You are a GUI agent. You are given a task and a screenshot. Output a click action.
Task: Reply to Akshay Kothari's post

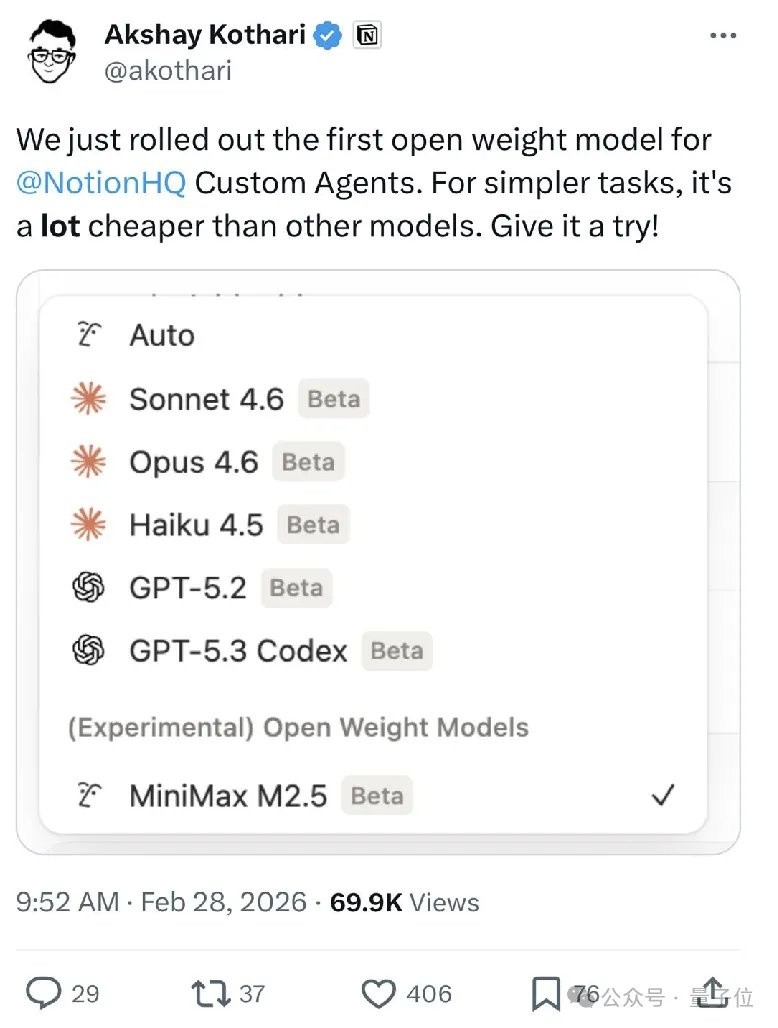tap(43, 993)
